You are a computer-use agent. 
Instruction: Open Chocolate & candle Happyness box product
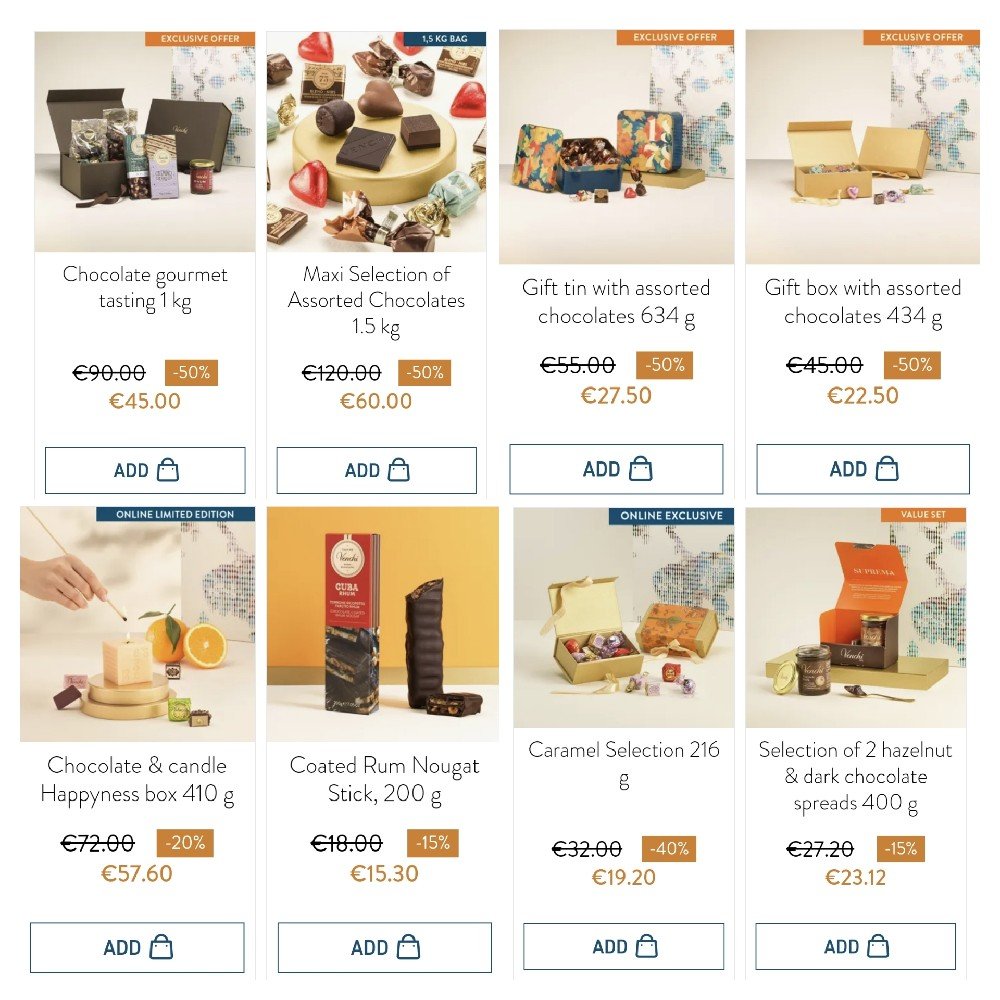137,779
